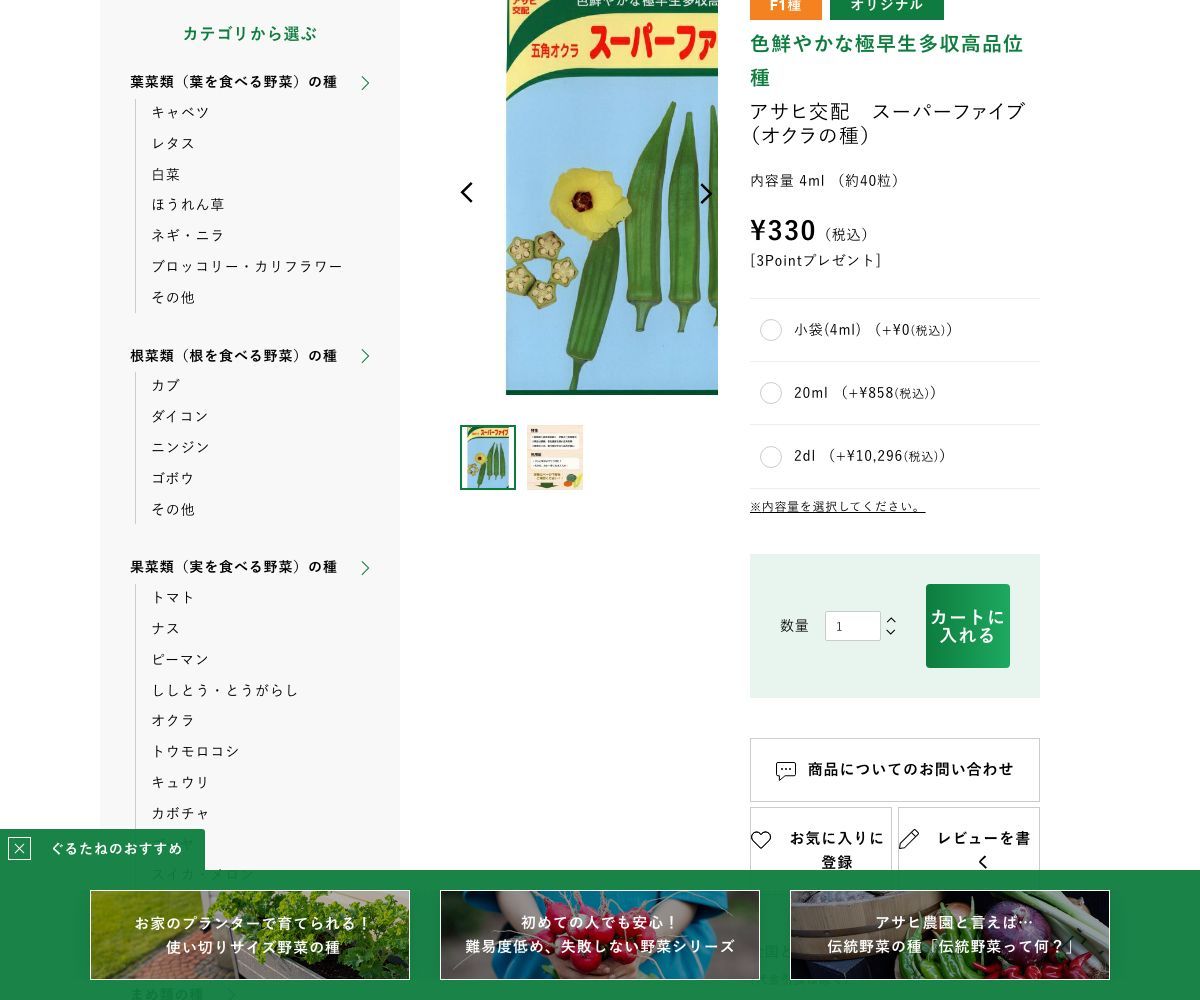Dismiss the ぐるたねのおすすめ banner
Image resolution: width=1200 pixels, height=1000 pixels.
(19, 849)
